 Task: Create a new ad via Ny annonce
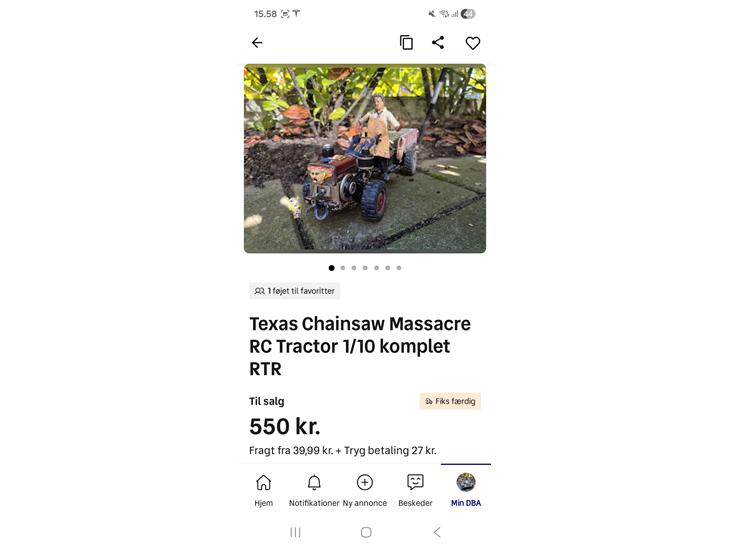(365, 490)
